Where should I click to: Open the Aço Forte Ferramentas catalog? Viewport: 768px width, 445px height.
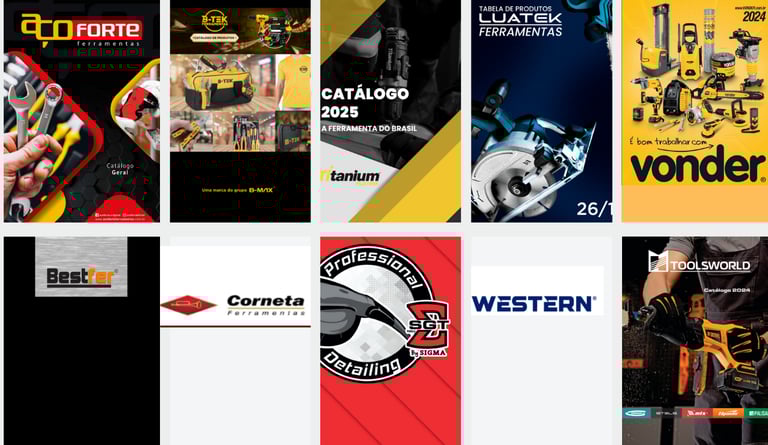pyautogui.click(x=81, y=111)
